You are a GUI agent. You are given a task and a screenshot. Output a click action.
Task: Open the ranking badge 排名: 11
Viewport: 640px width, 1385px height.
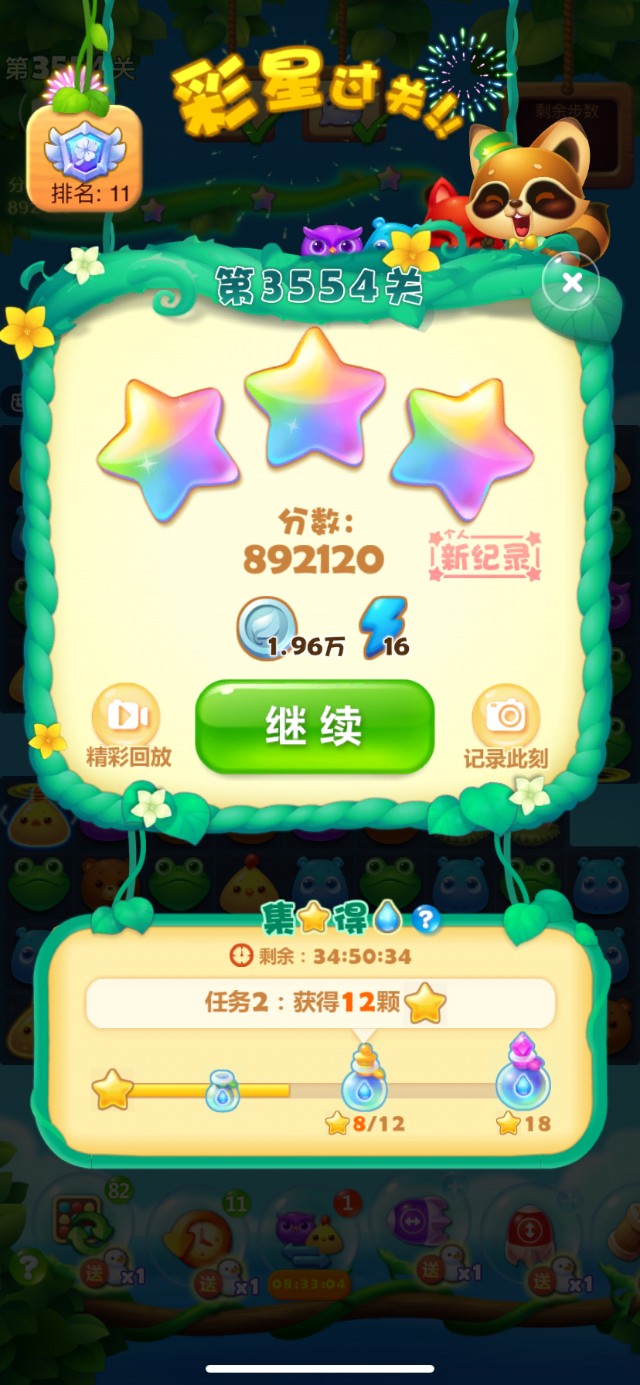pos(85,158)
